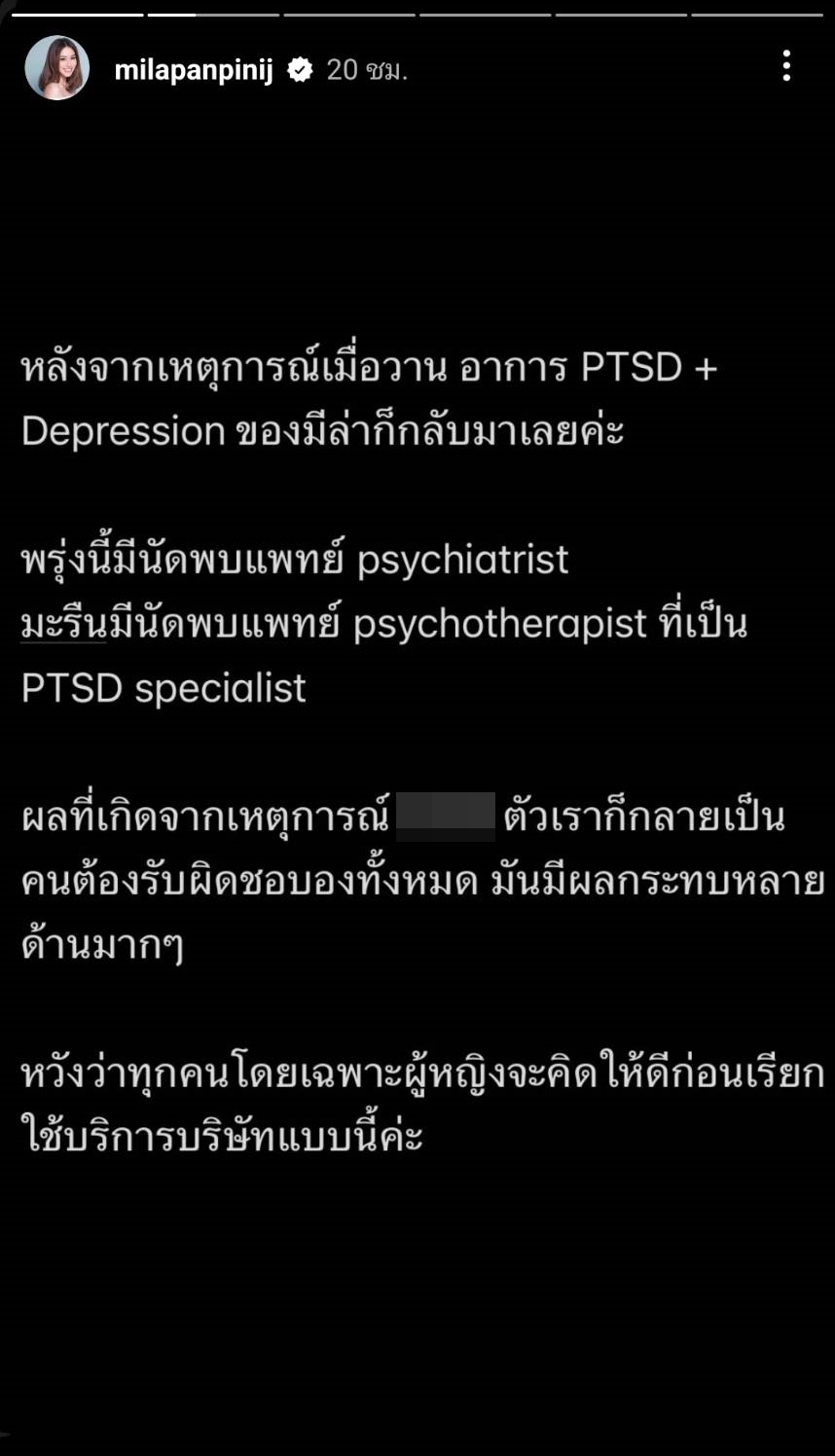835x1456 pixels.
Task: Open milapanpinij's profile picture
Action: [56, 67]
